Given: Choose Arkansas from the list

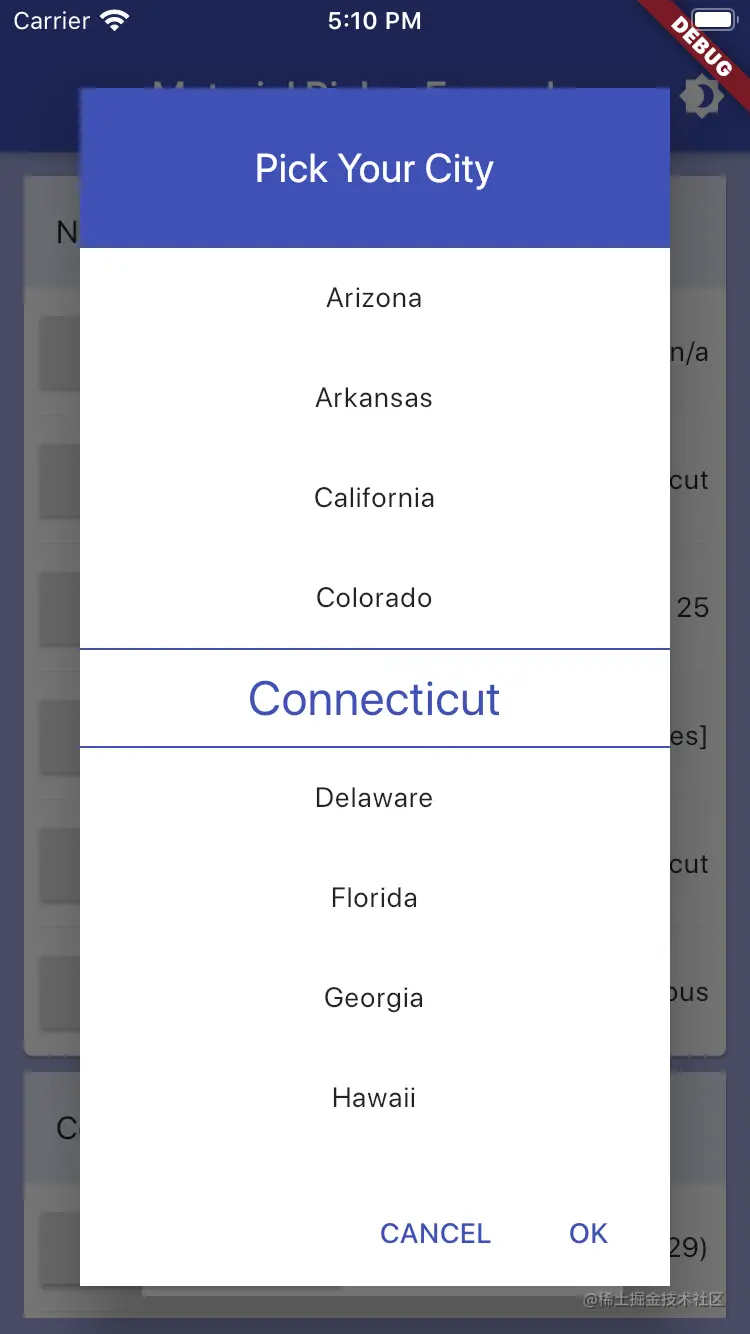Looking at the screenshot, I should (x=374, y=398).
